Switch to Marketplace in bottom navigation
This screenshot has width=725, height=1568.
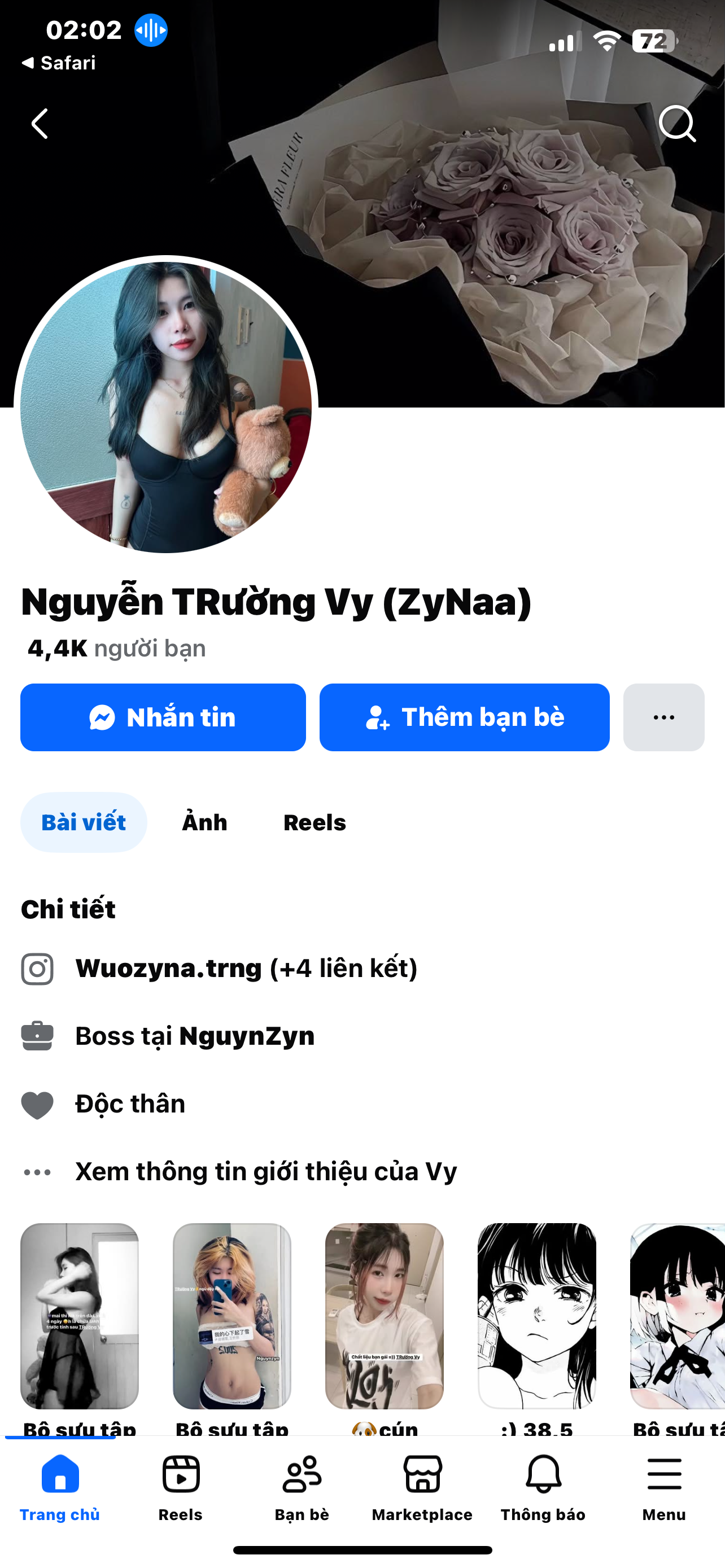coord(422,1486)
